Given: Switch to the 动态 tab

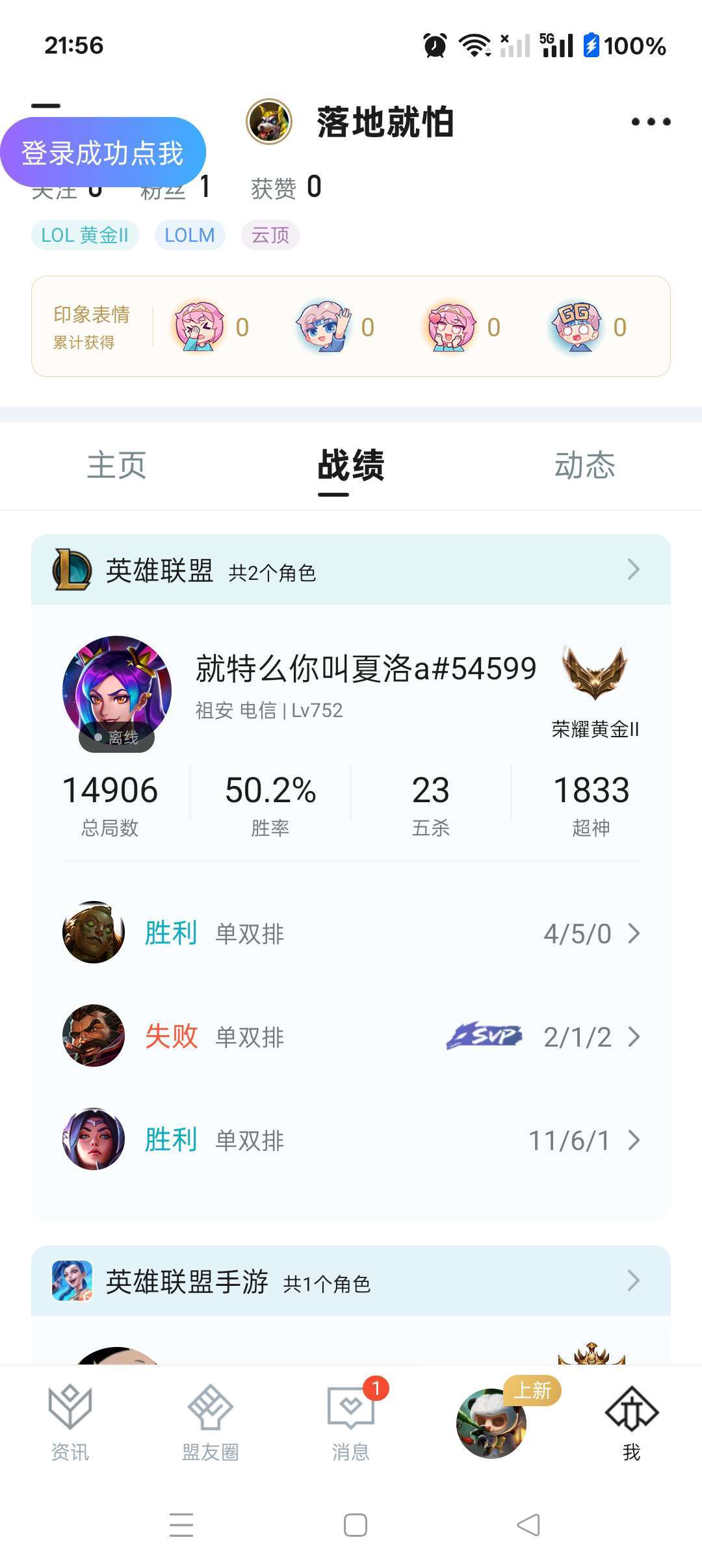Looking at the screenshot, I should 584,465.
